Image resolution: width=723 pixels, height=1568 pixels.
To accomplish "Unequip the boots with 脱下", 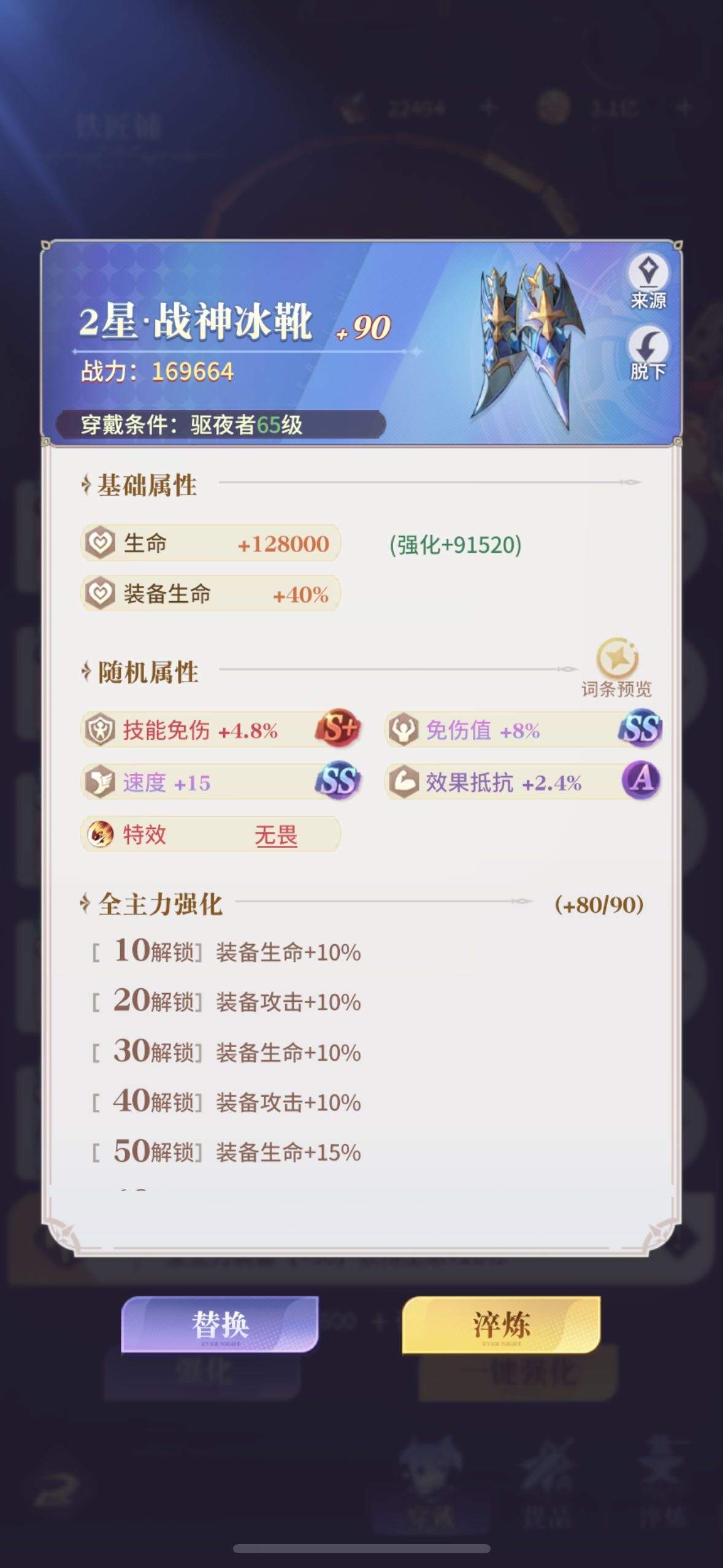I will coord(648,353).
